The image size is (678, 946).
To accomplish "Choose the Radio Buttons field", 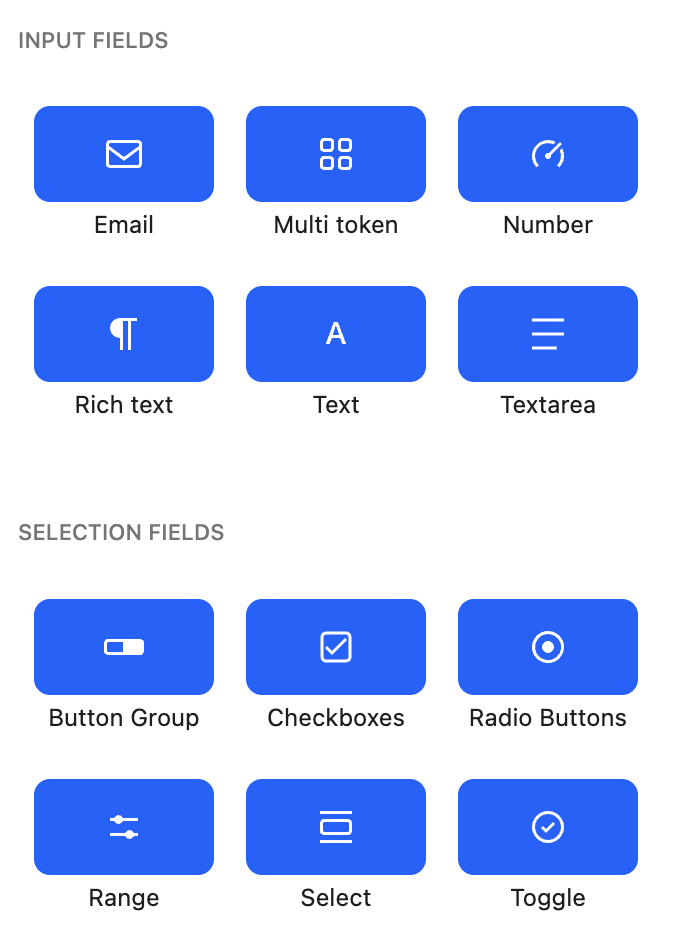I will pyautogui.click(x=548, y=647).
